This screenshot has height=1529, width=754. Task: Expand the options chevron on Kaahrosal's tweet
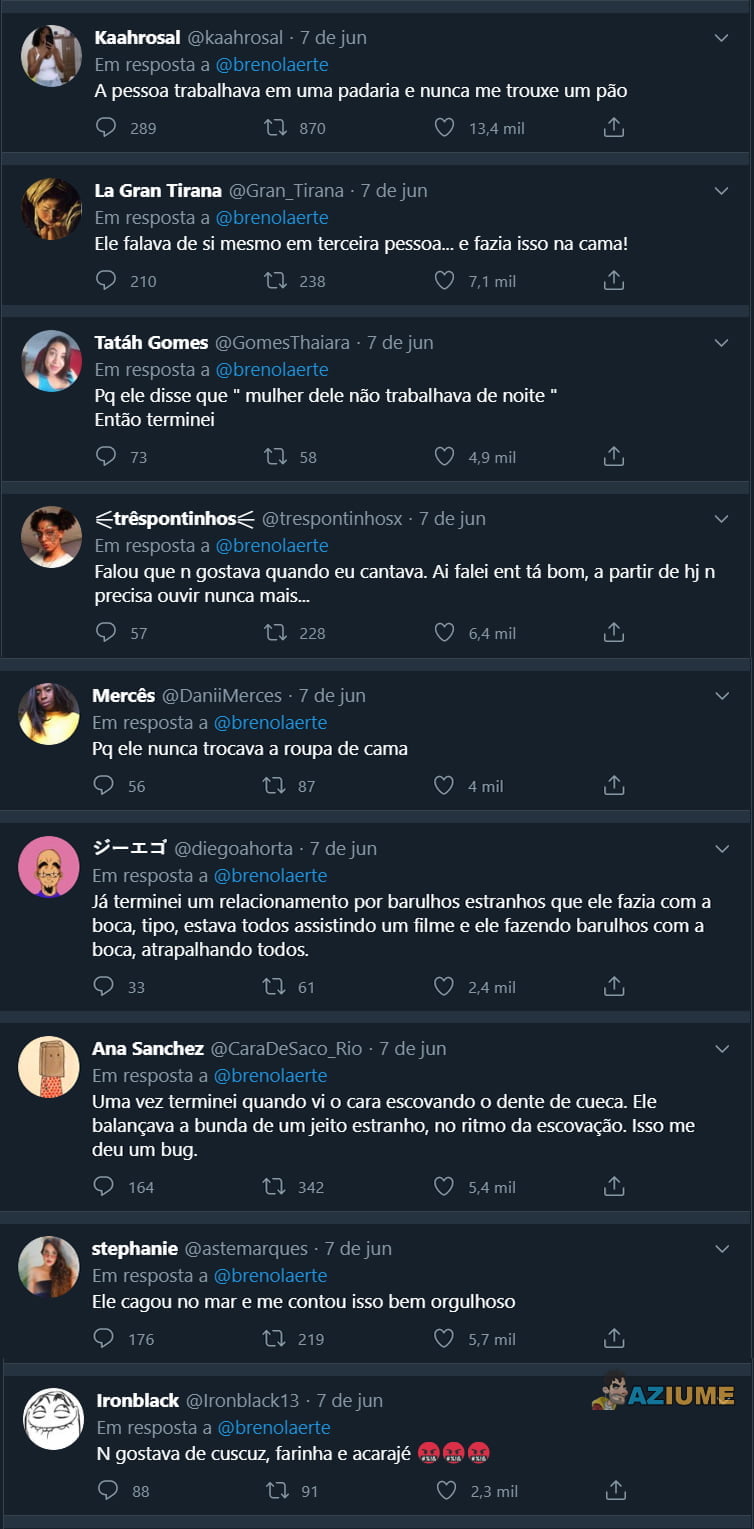coord(722,37)
